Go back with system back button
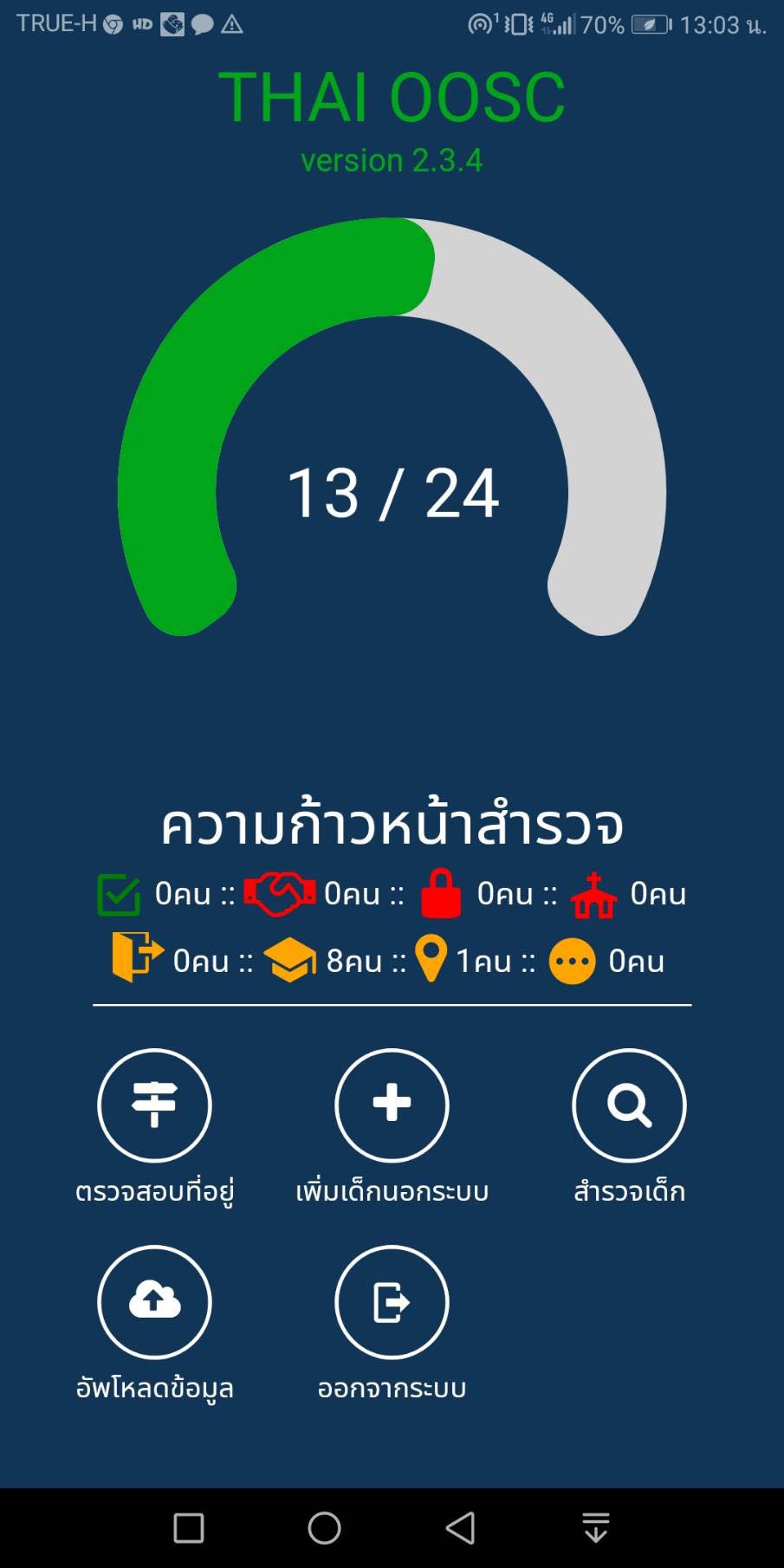The image size is (784, 1568). coord(460,1528)
